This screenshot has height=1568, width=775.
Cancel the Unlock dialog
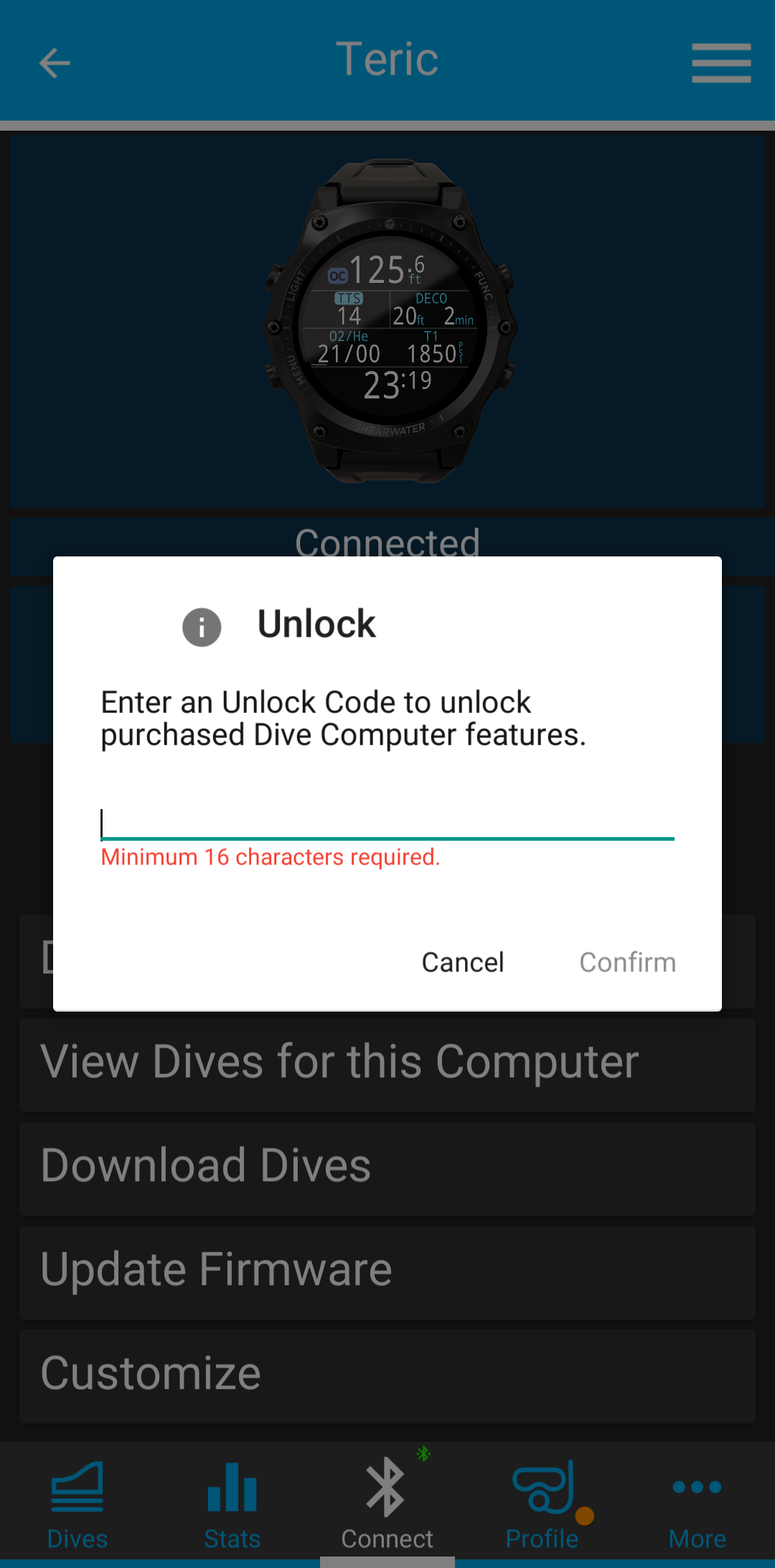pyautogui.click(x=463, y=962)
